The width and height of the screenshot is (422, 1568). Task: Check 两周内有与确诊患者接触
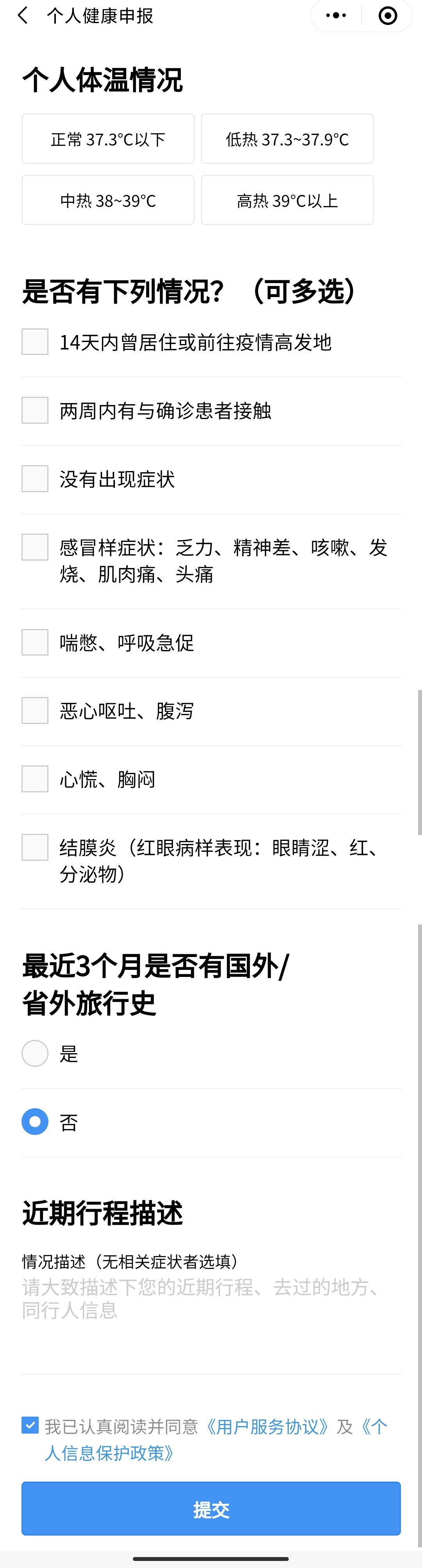35,410
